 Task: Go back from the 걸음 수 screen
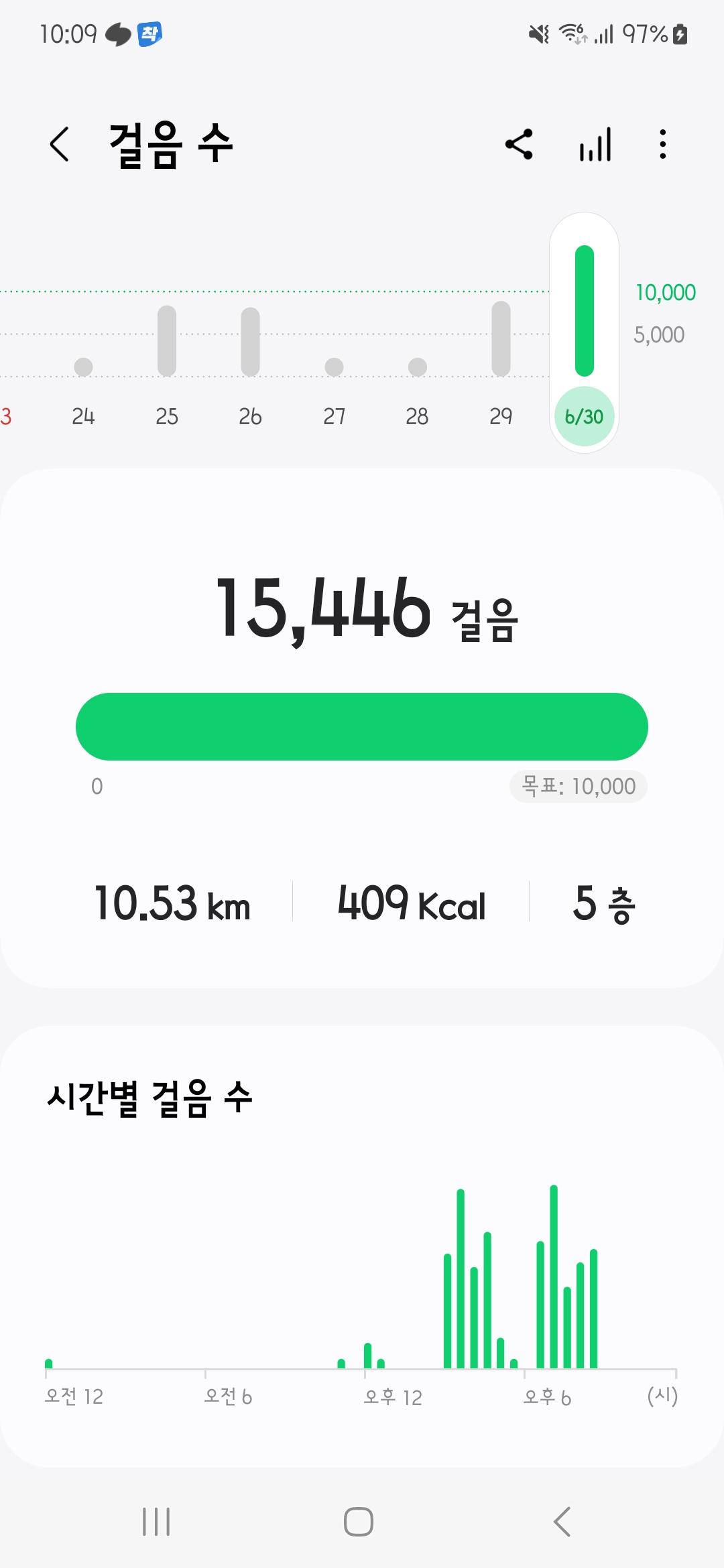60,144
